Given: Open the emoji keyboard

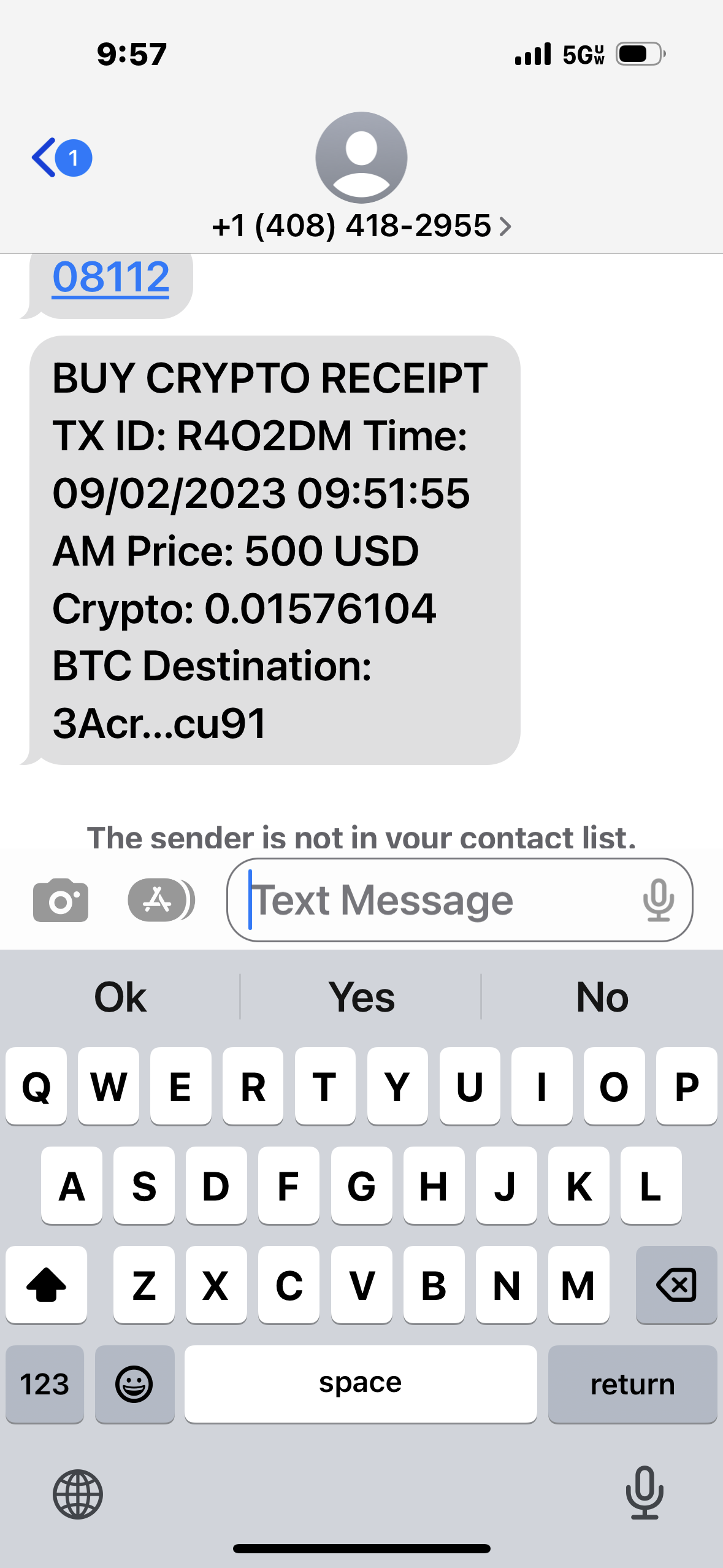Looking at the screenshot, I should pyautogui.click(x=134, y=1384).
